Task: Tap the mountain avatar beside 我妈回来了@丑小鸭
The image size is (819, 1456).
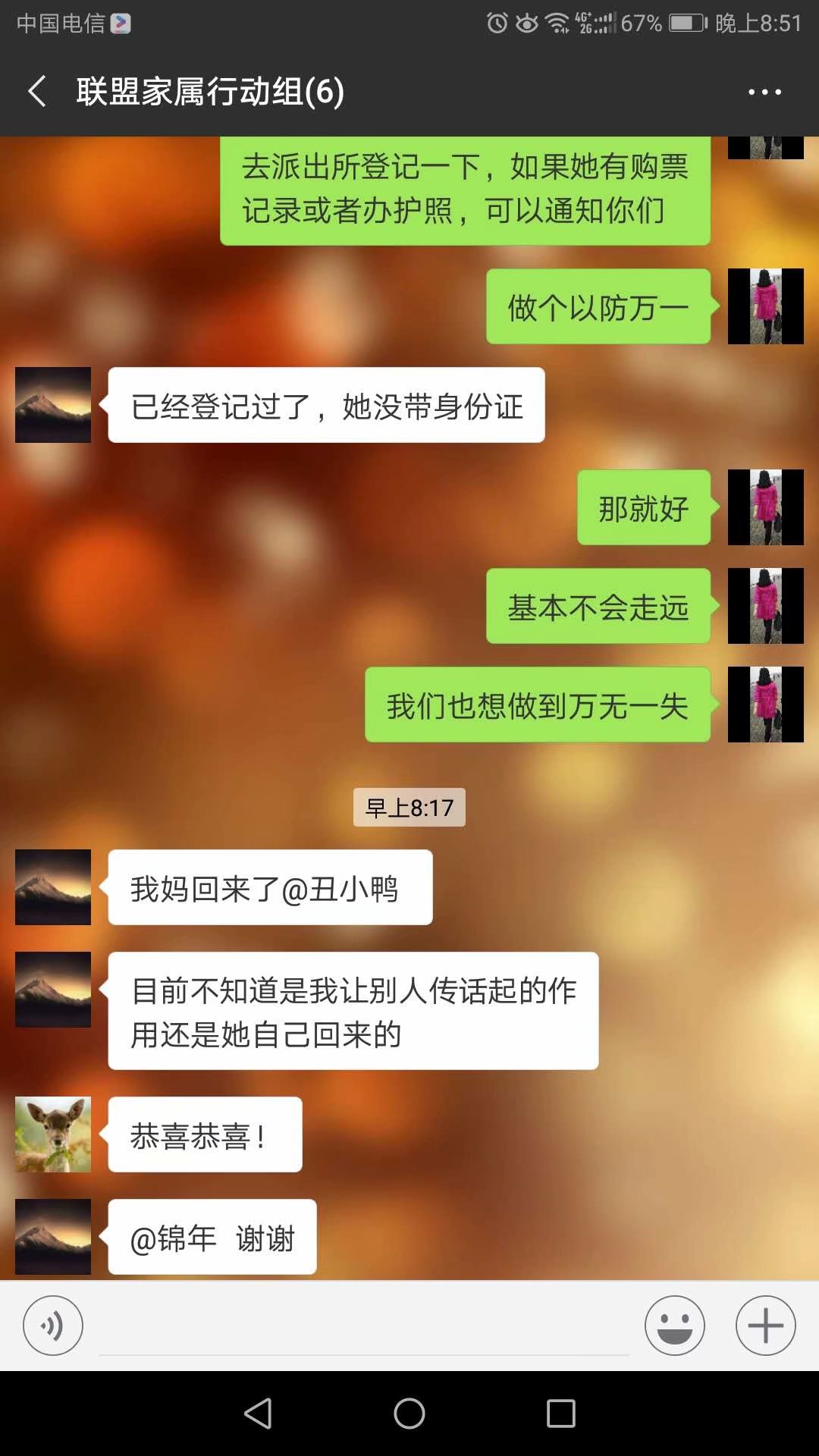Action: point(53,887)
